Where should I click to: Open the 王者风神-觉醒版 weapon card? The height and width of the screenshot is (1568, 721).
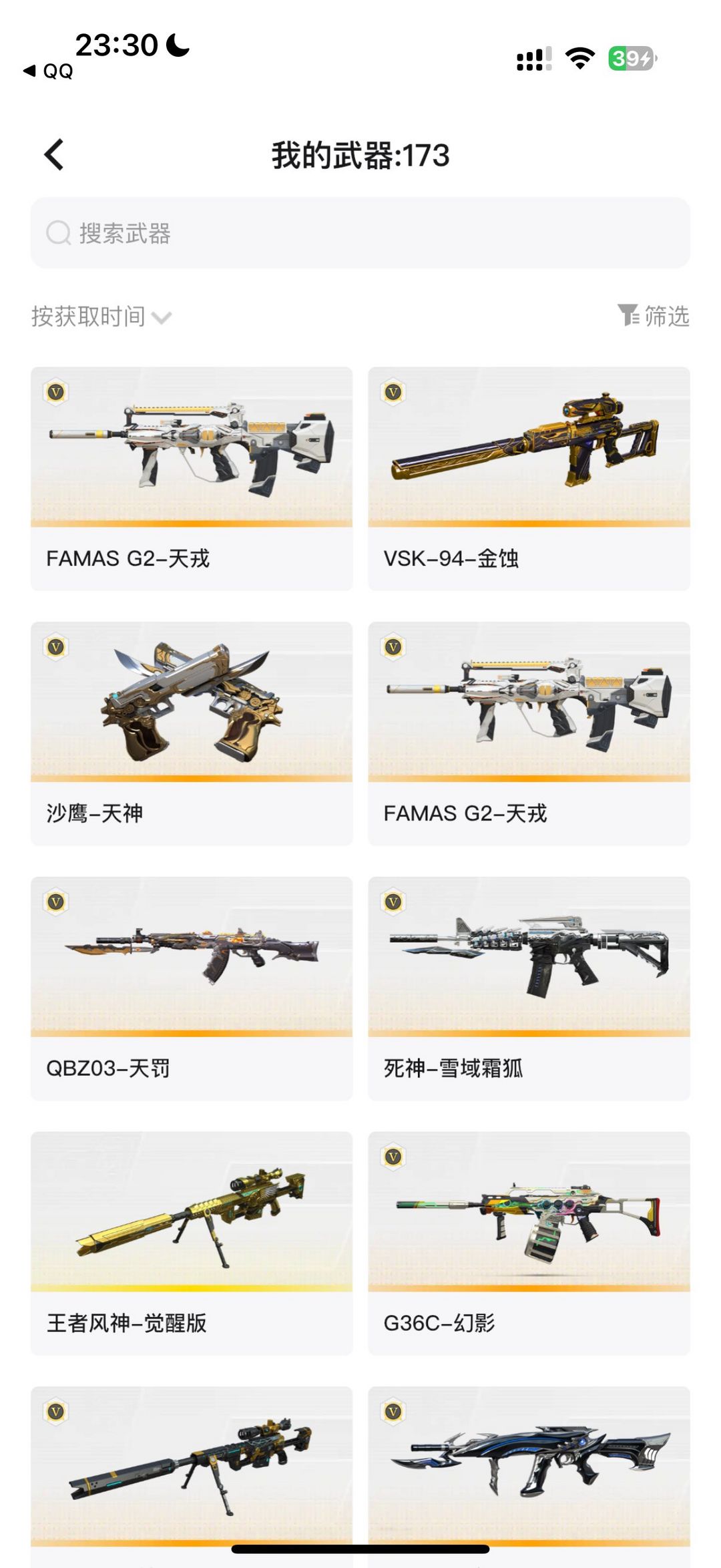(x=192, y=1243)
